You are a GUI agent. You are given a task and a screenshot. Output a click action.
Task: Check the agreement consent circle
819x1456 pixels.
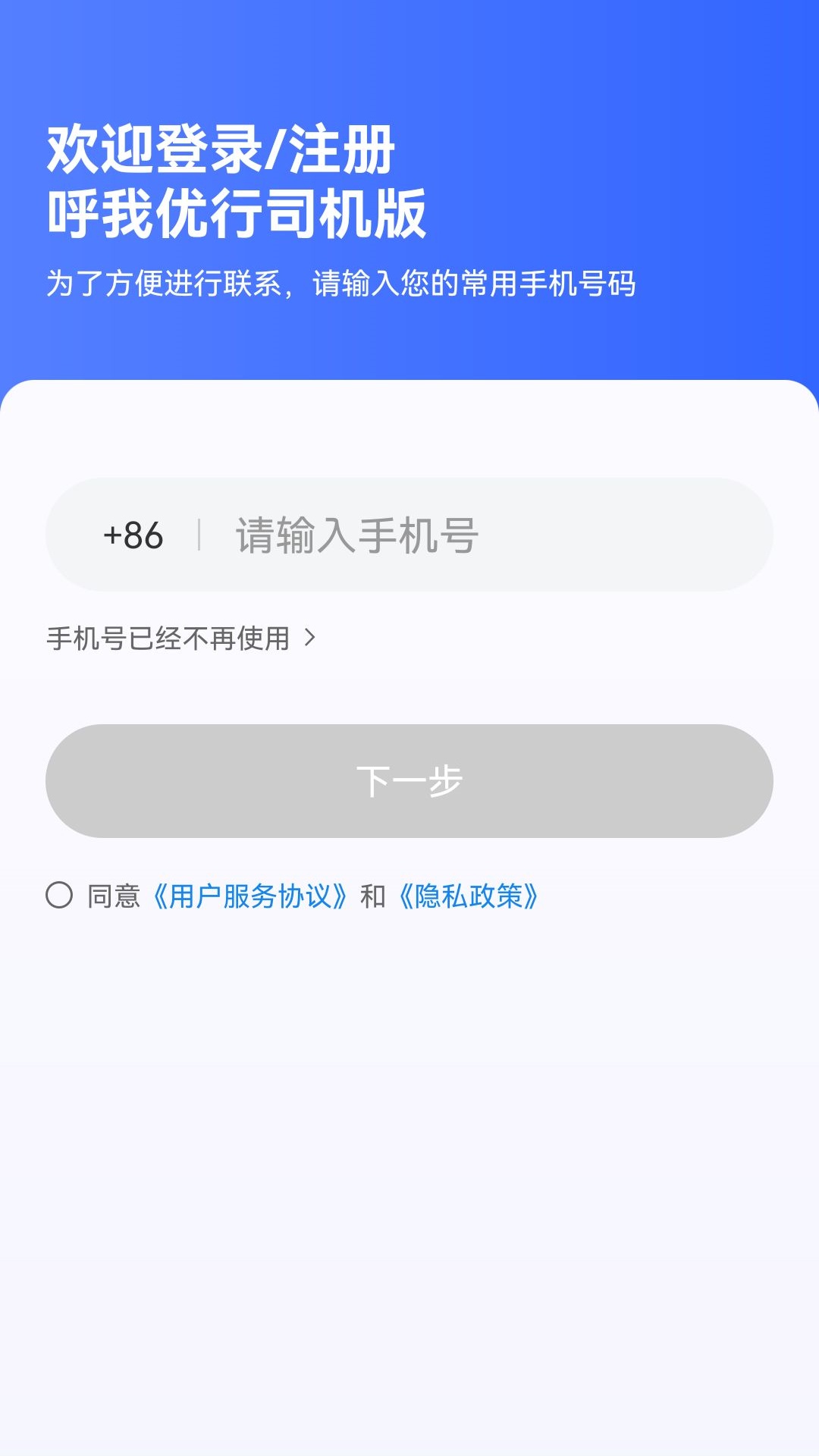tap(59, 896)
